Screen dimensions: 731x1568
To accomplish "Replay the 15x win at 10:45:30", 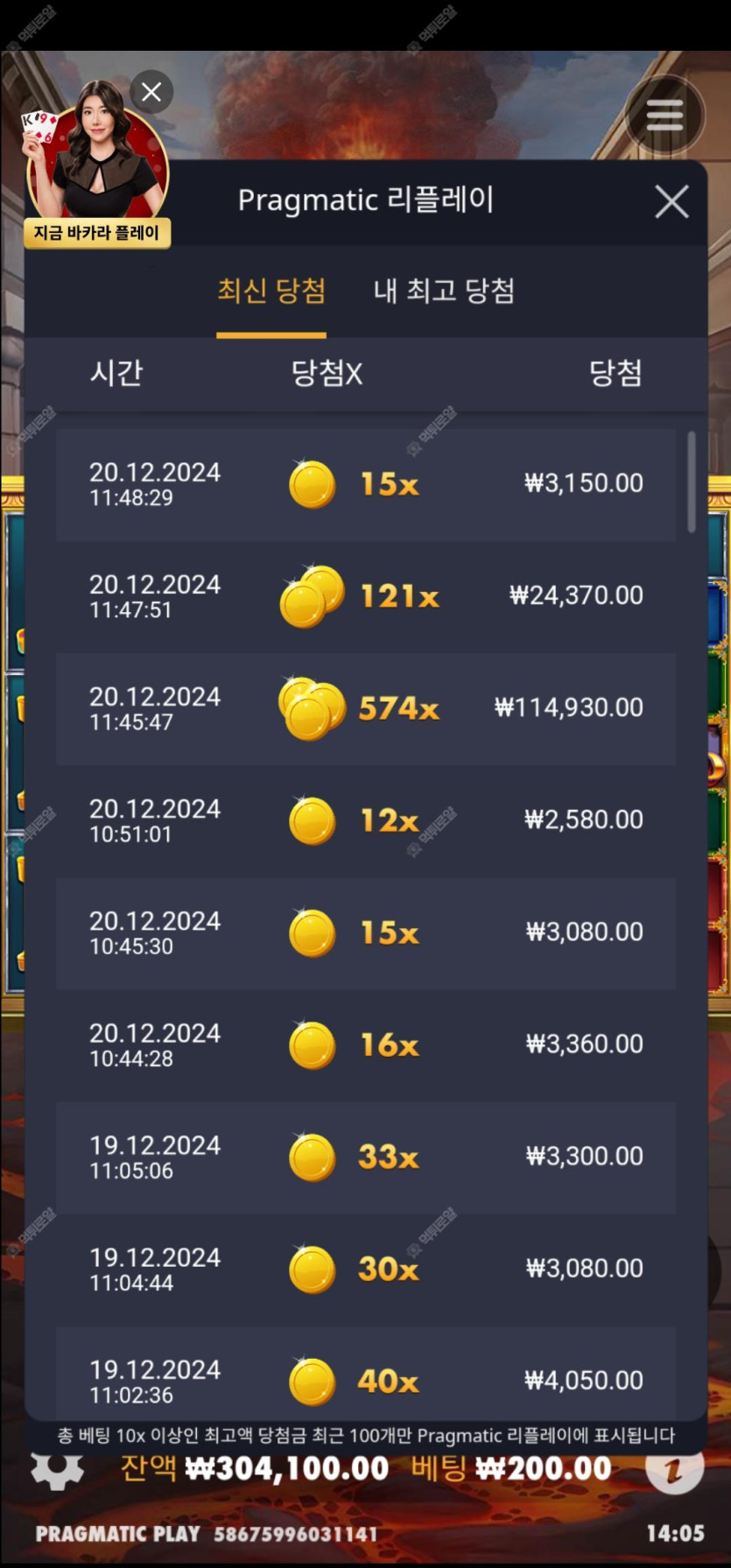I will (x=365, y=932).
